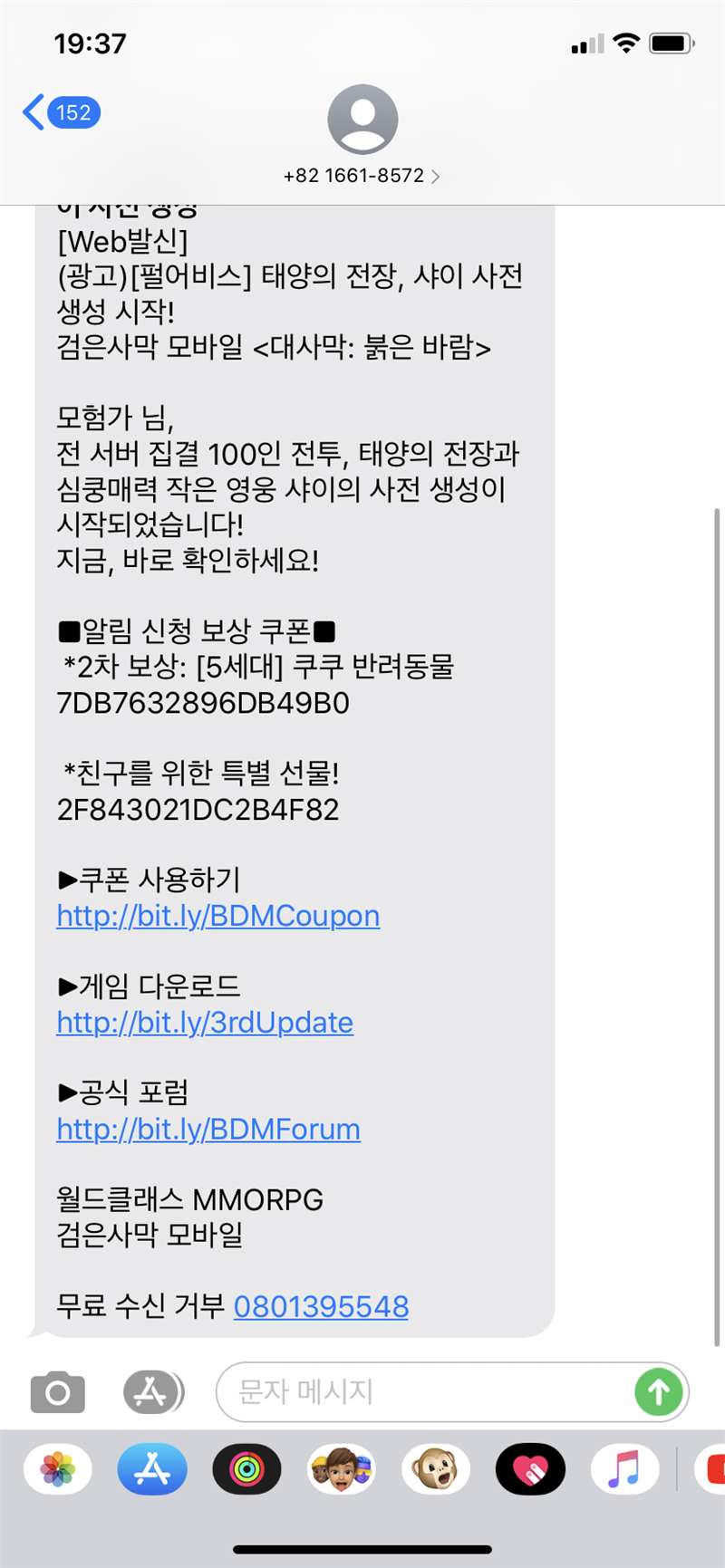The image size is (725, 1568).
Task: Open the camera to attach a photo
Action: (x=58, y=1391)
